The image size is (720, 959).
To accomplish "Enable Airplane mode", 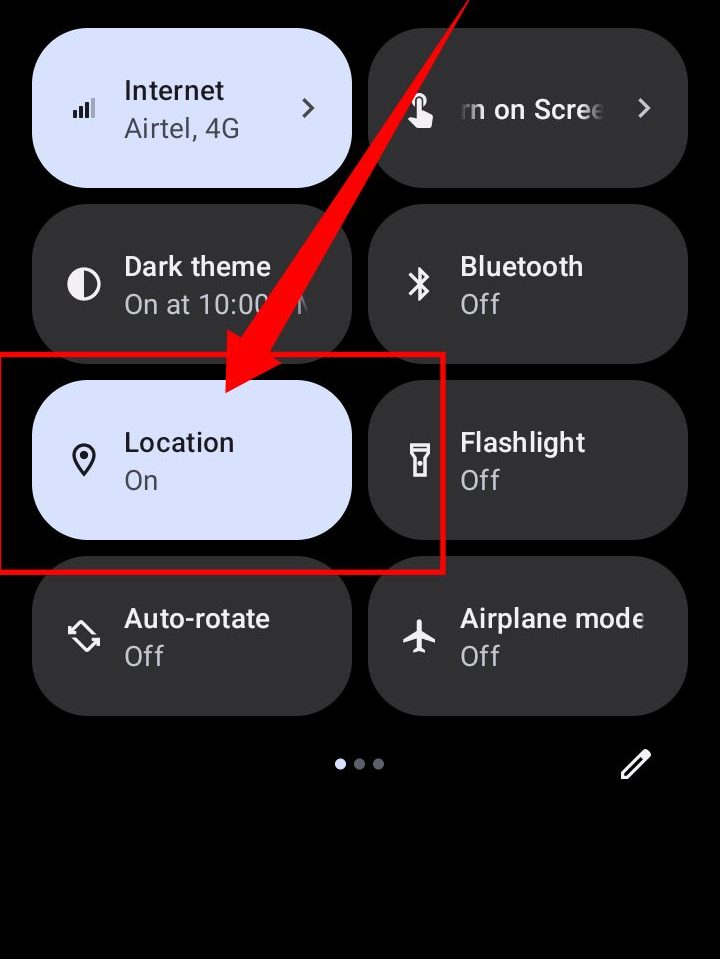I will click(528, 636).
